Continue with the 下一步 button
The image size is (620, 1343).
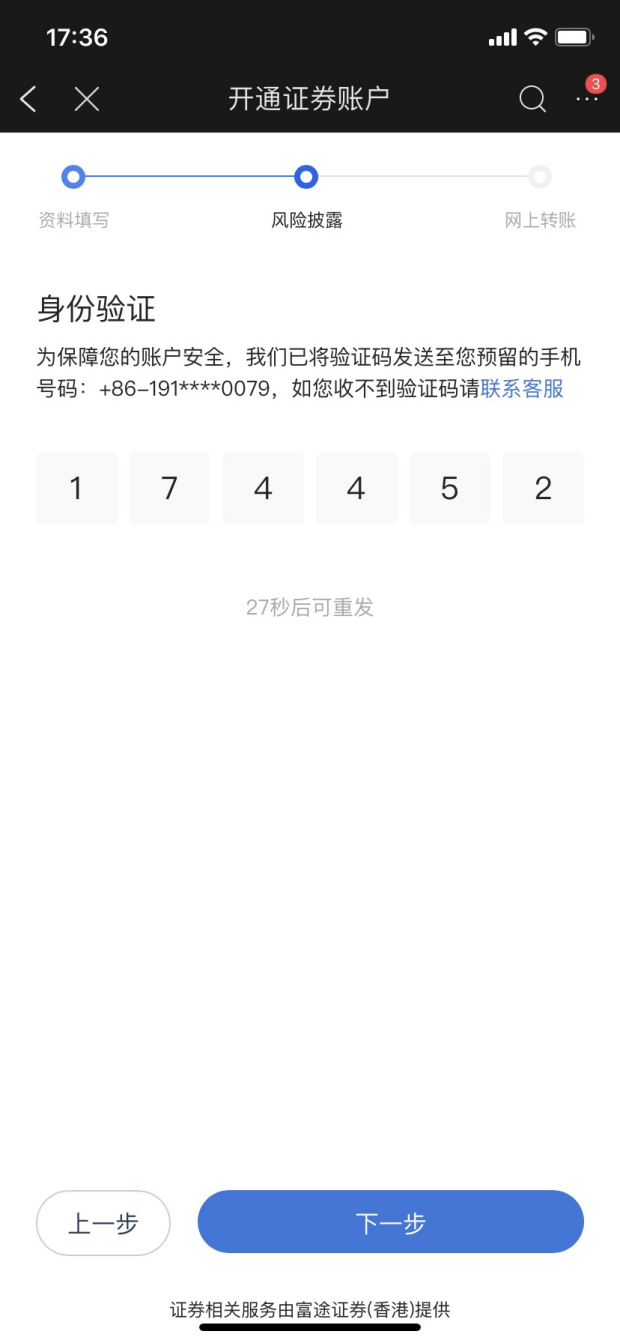[x=390, y=1222]
